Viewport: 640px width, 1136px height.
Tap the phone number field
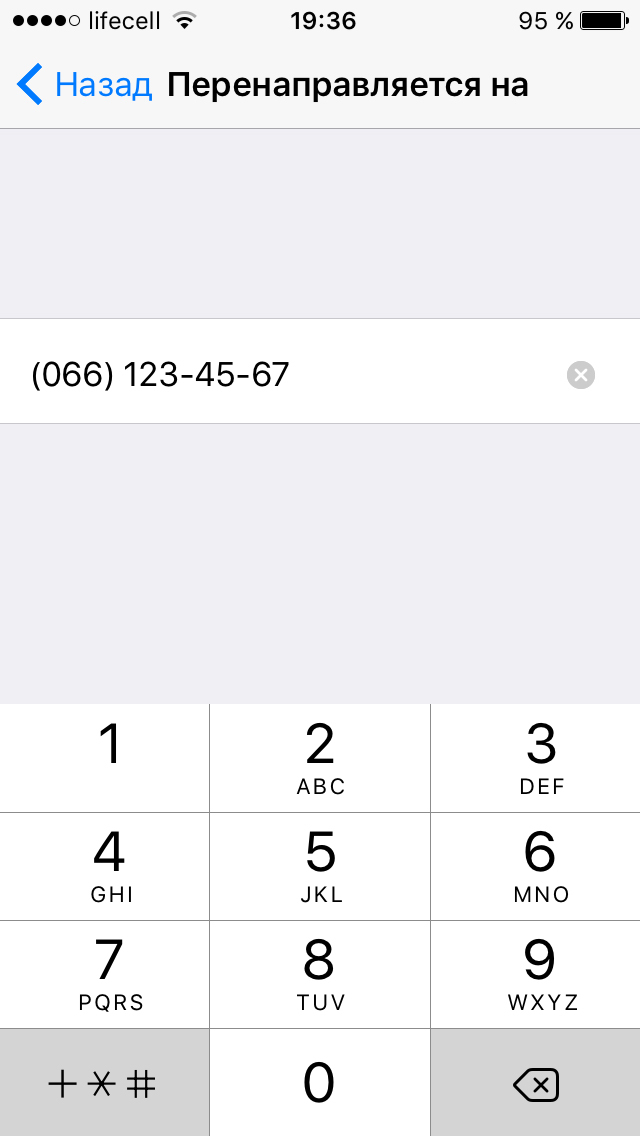click(280, 375)
